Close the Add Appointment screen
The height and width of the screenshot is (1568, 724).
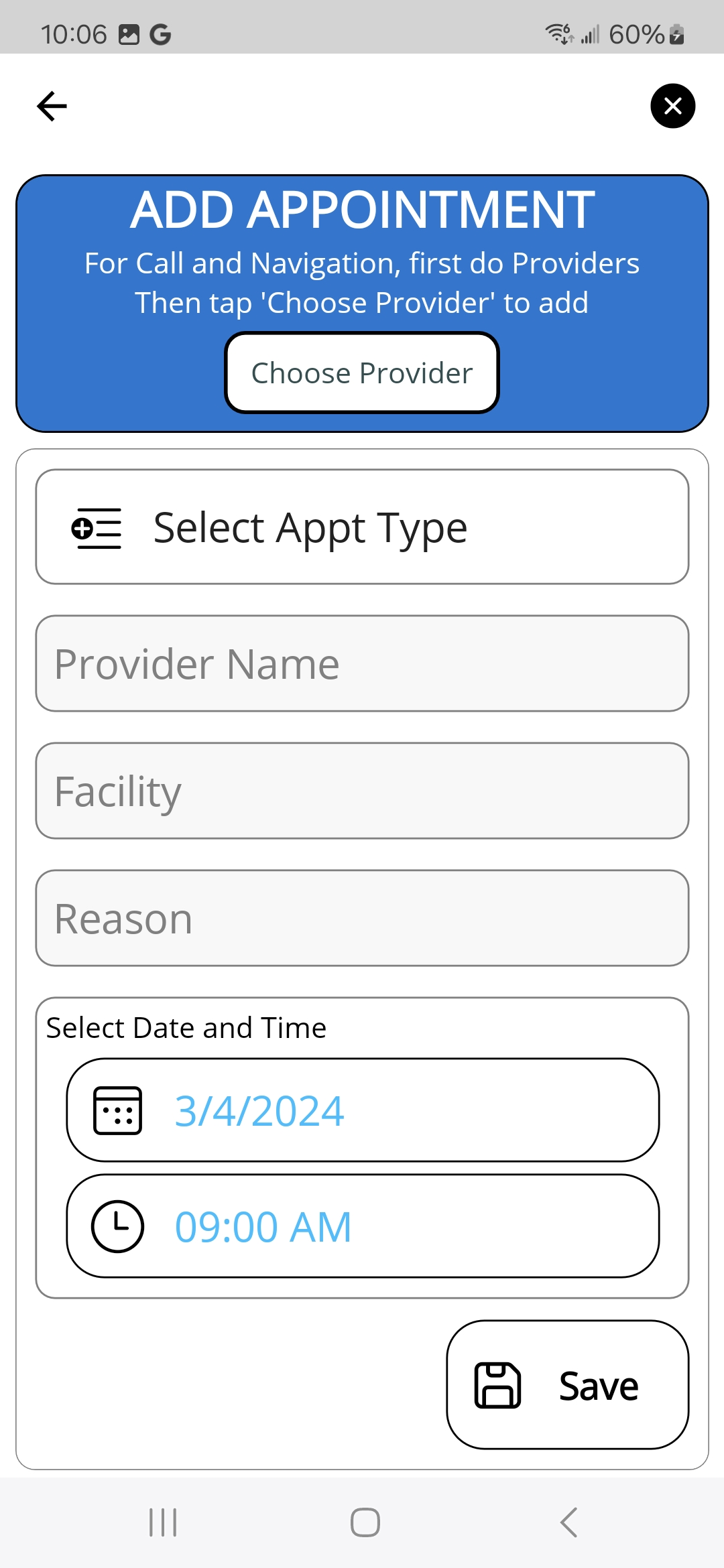(x=672, y=106)
